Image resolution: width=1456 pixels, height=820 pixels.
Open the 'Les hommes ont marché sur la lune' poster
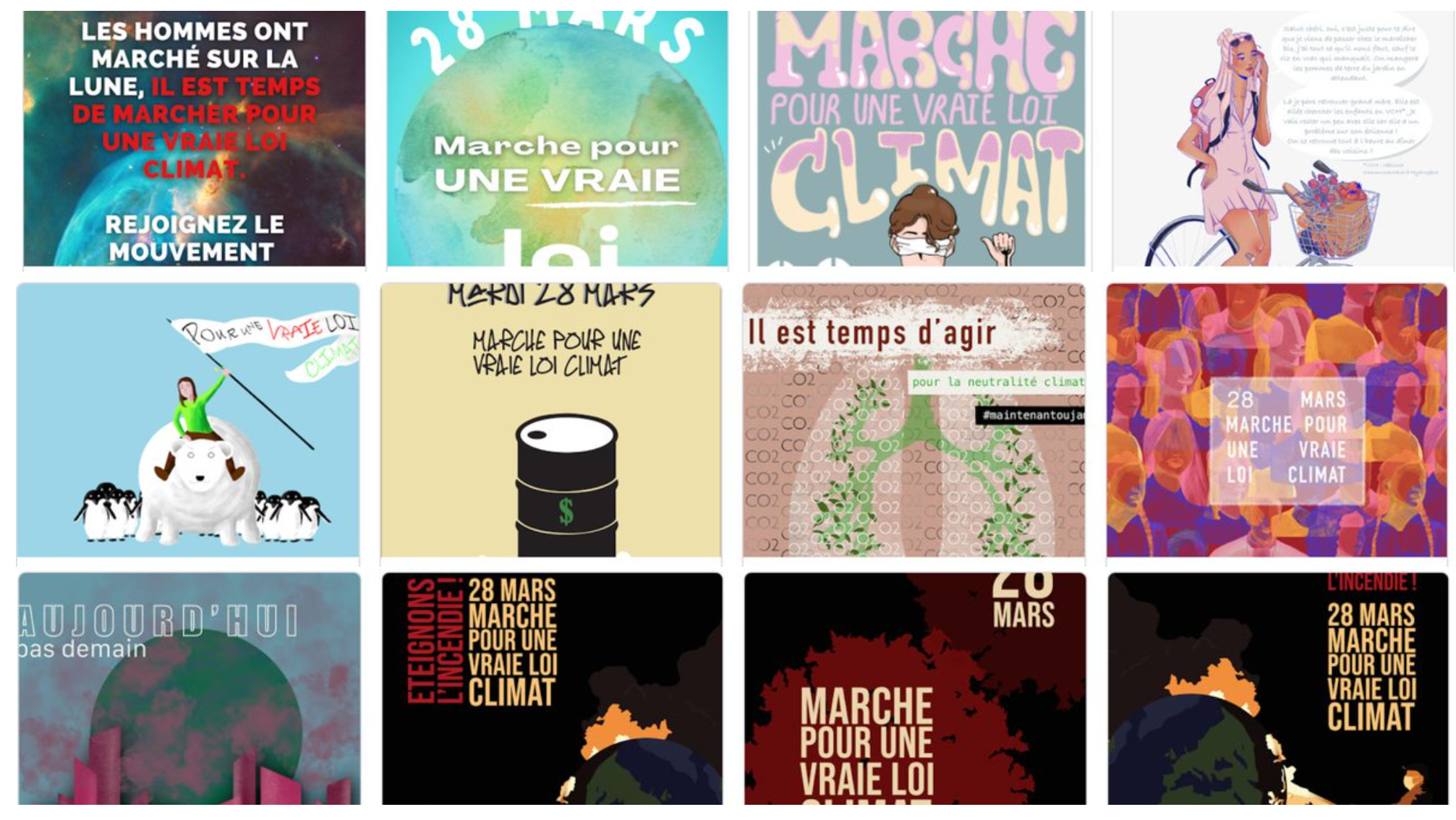click(x=194, y=138)
